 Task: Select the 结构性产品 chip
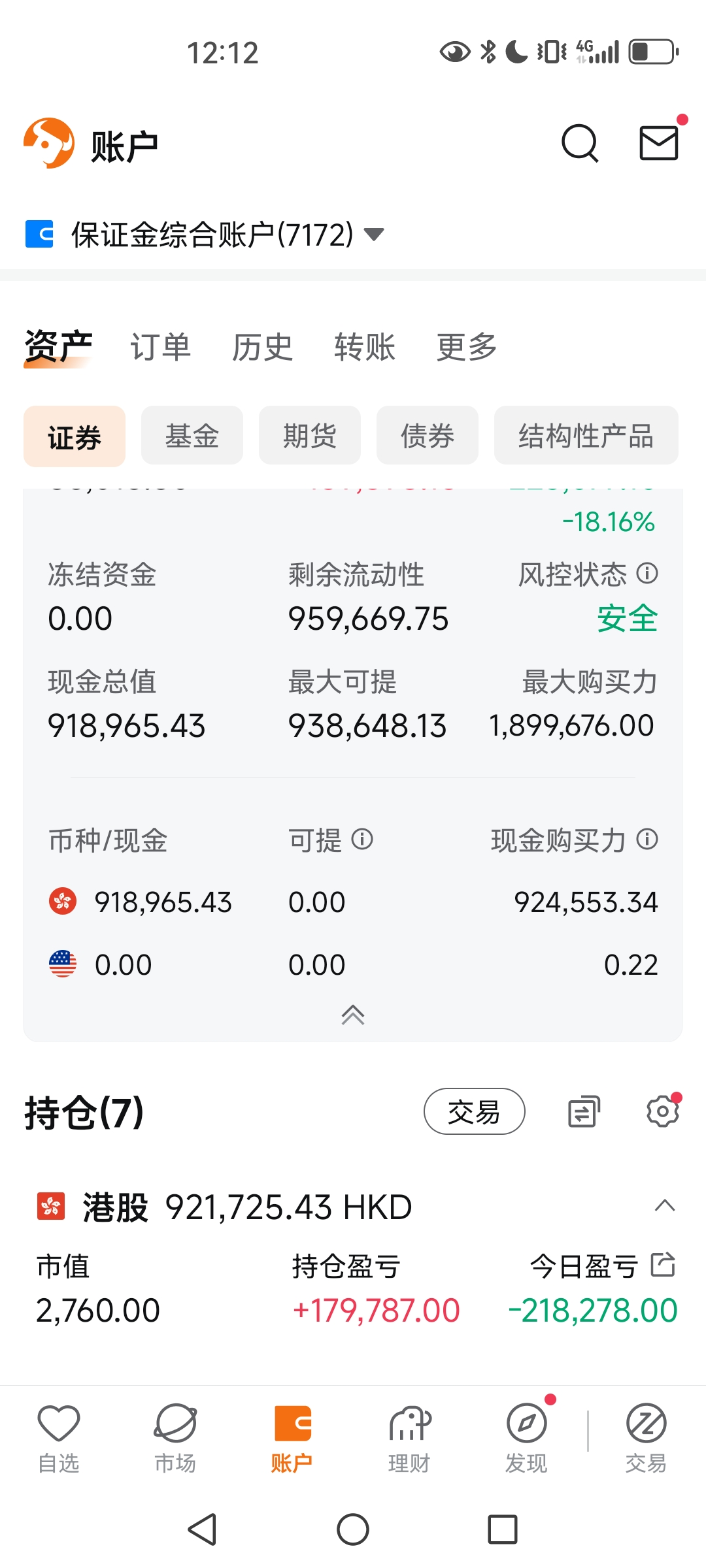(x=586, y=436)
